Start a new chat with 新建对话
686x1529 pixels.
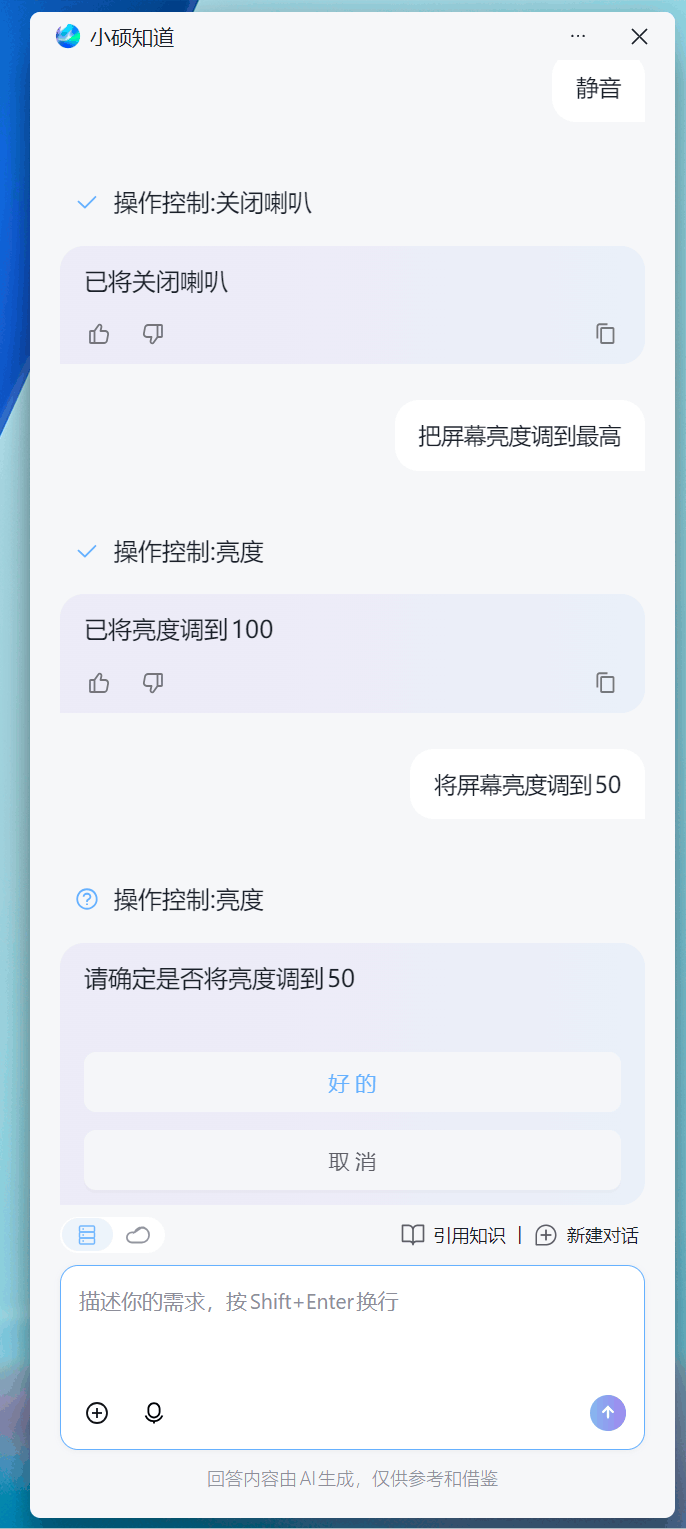tap(587, 1235)
